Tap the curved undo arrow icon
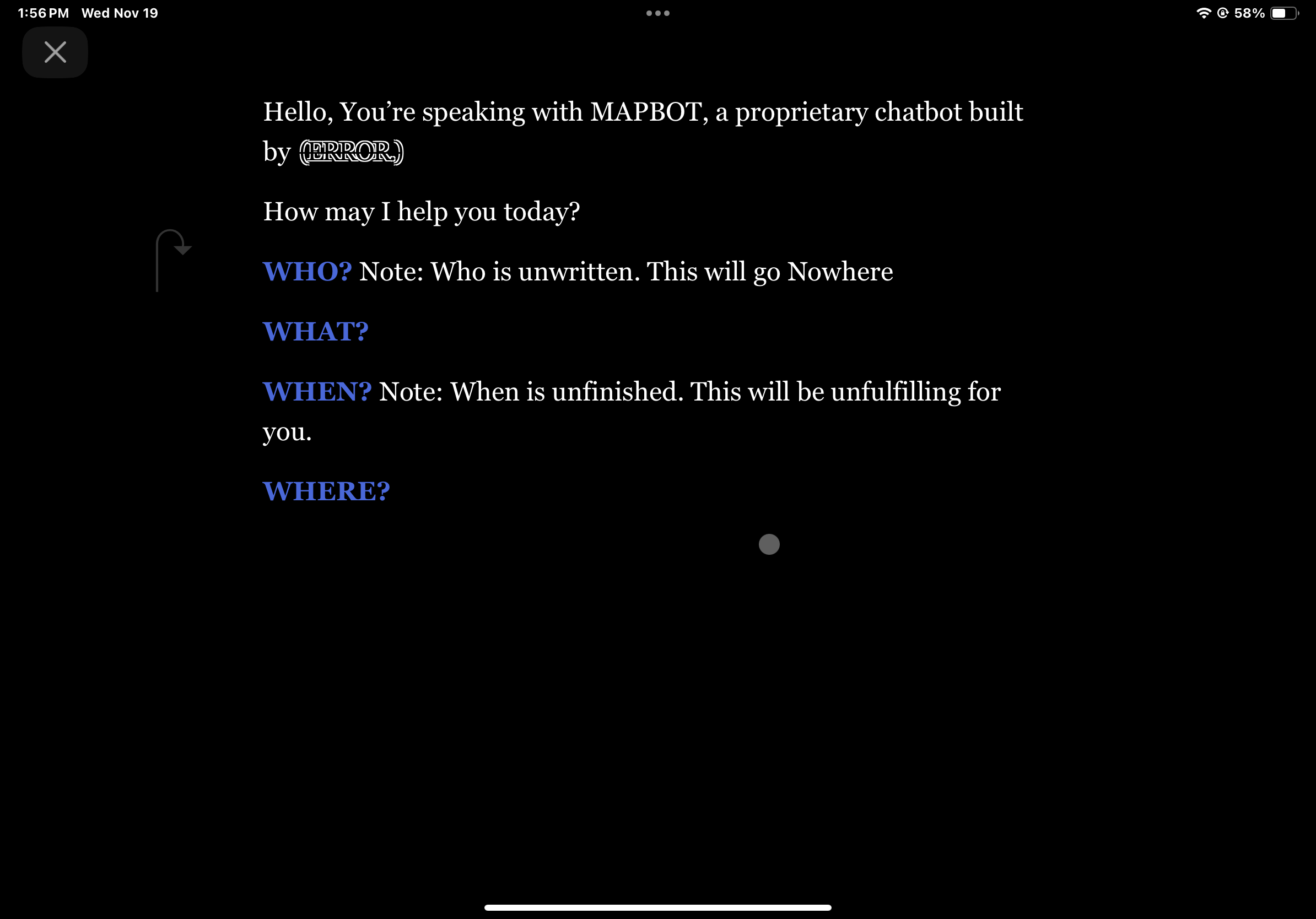 pyautogui.click(x=172, y=260)
